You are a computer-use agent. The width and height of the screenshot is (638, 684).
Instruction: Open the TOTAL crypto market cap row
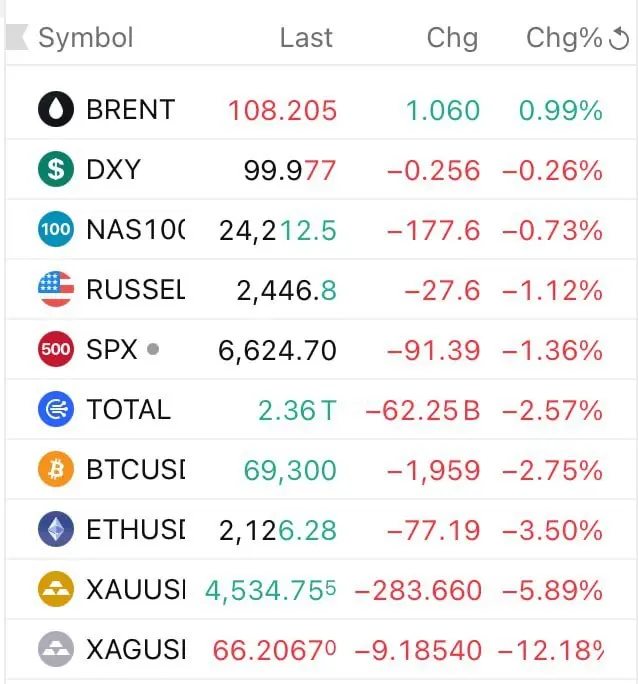coord(128,410)
